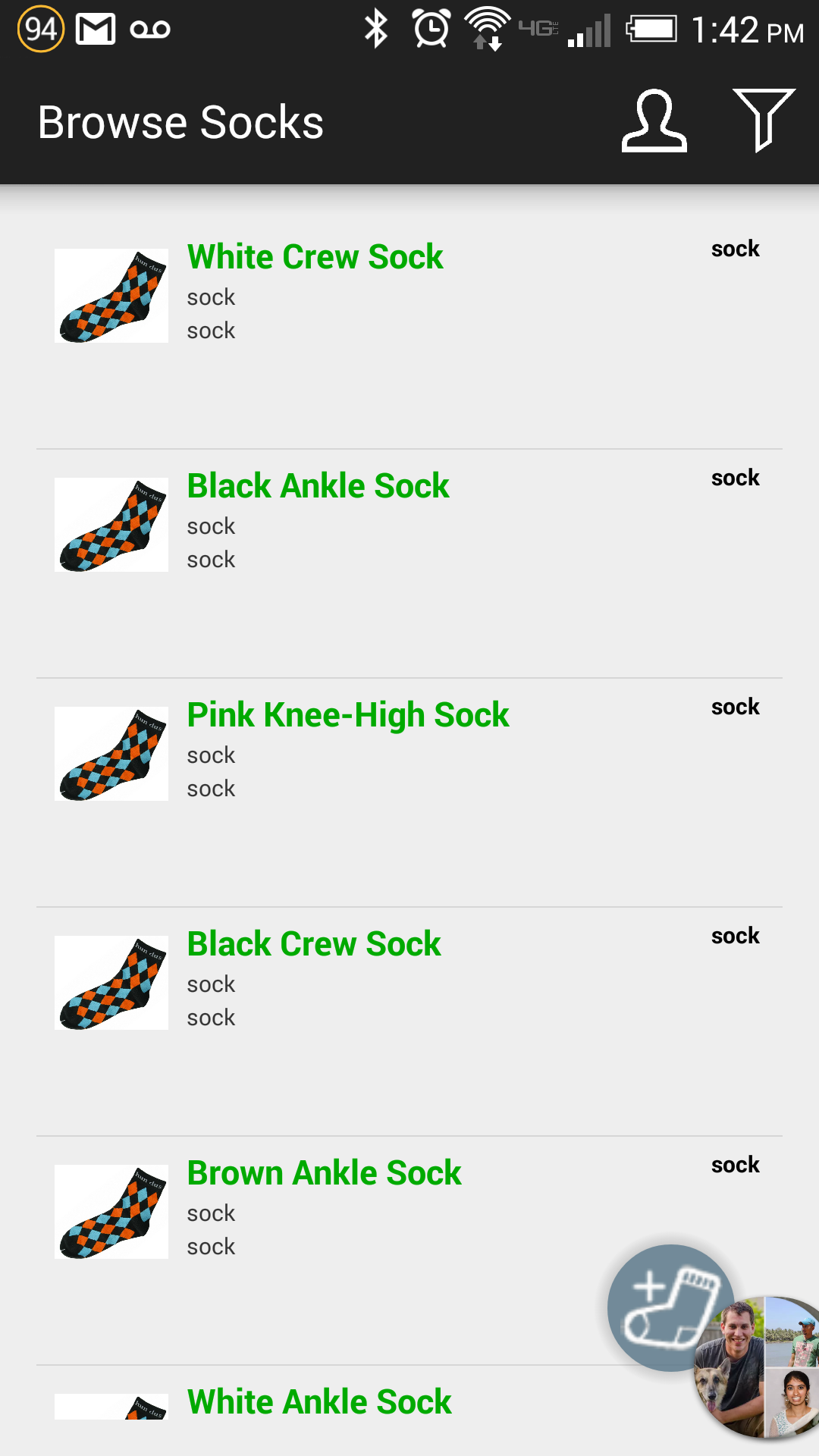Open the filter options
This screenshot has height=1456, width=819.
point(763,121)
